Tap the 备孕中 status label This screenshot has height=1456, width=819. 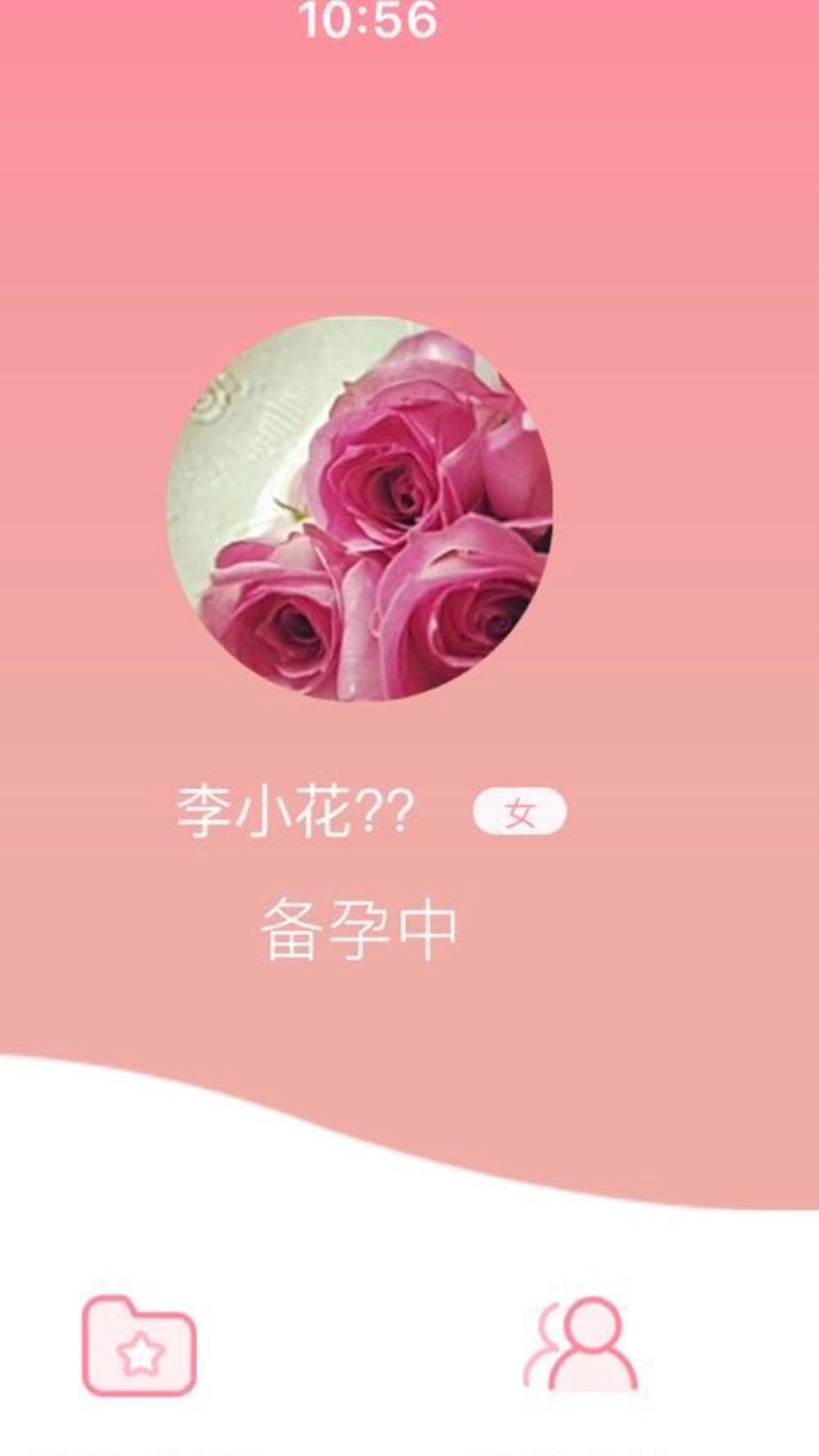(359, 931)
